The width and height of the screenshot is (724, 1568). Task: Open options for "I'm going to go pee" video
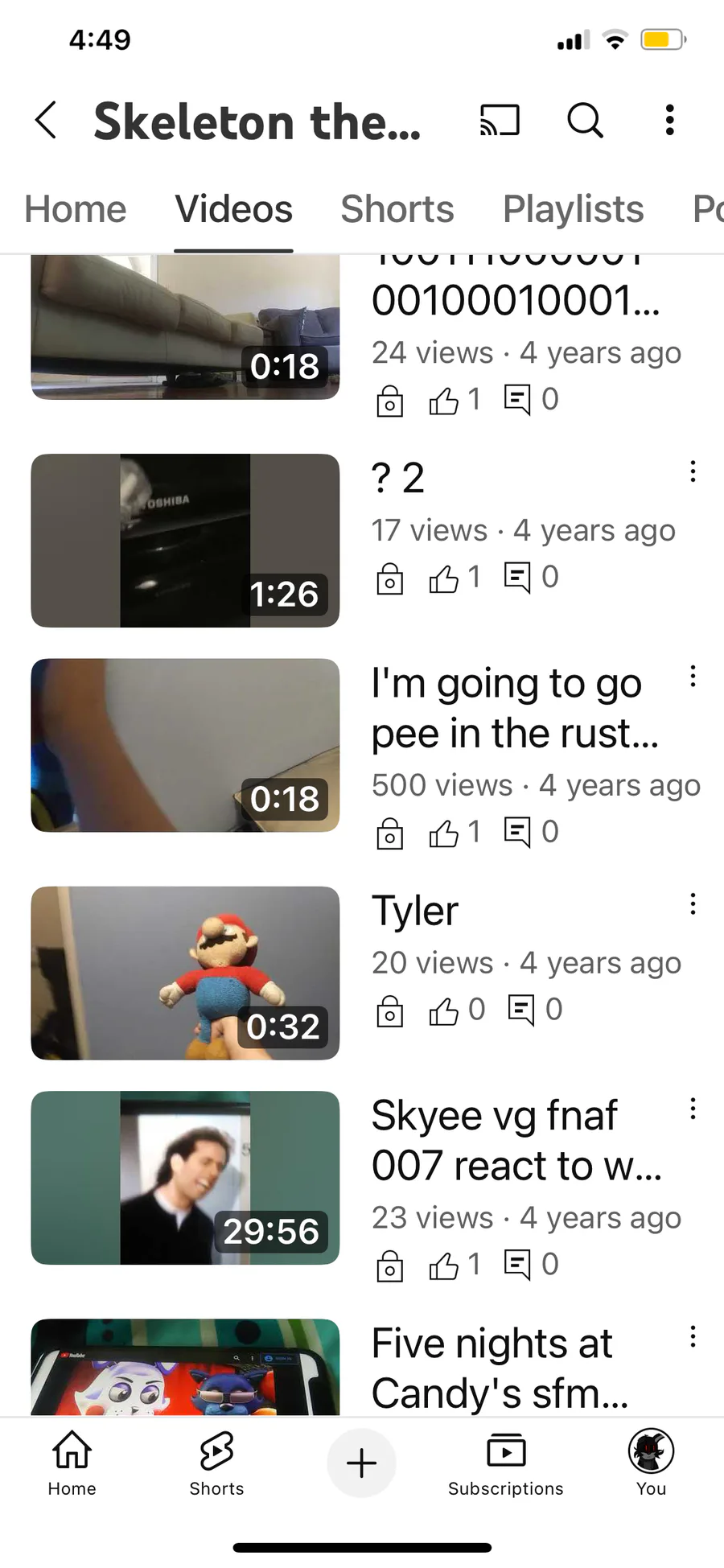coord(693,677)
